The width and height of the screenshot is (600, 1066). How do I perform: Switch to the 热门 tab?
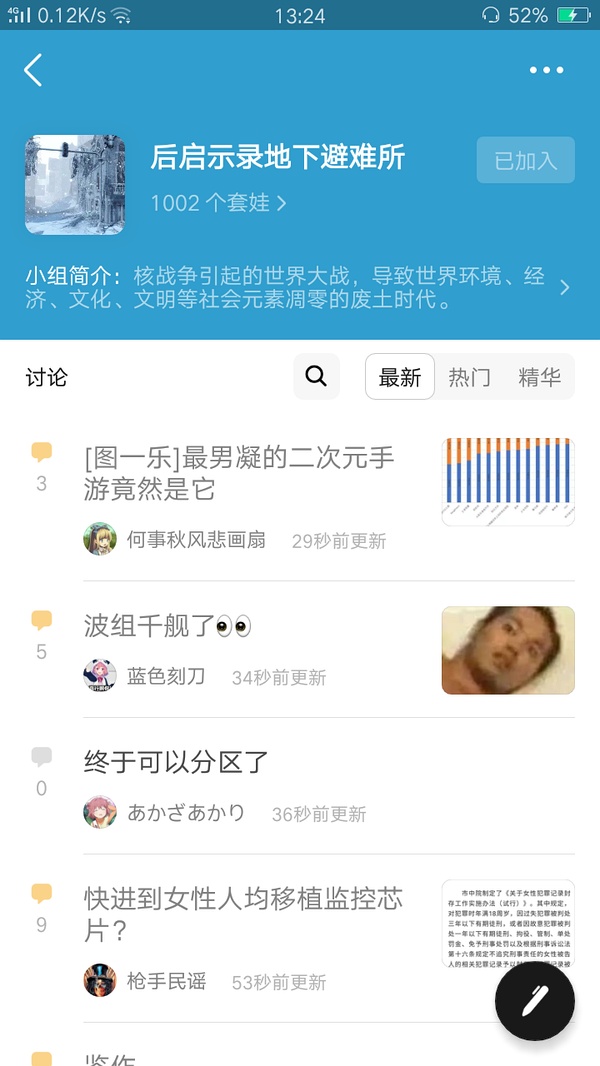pos(469,377)
